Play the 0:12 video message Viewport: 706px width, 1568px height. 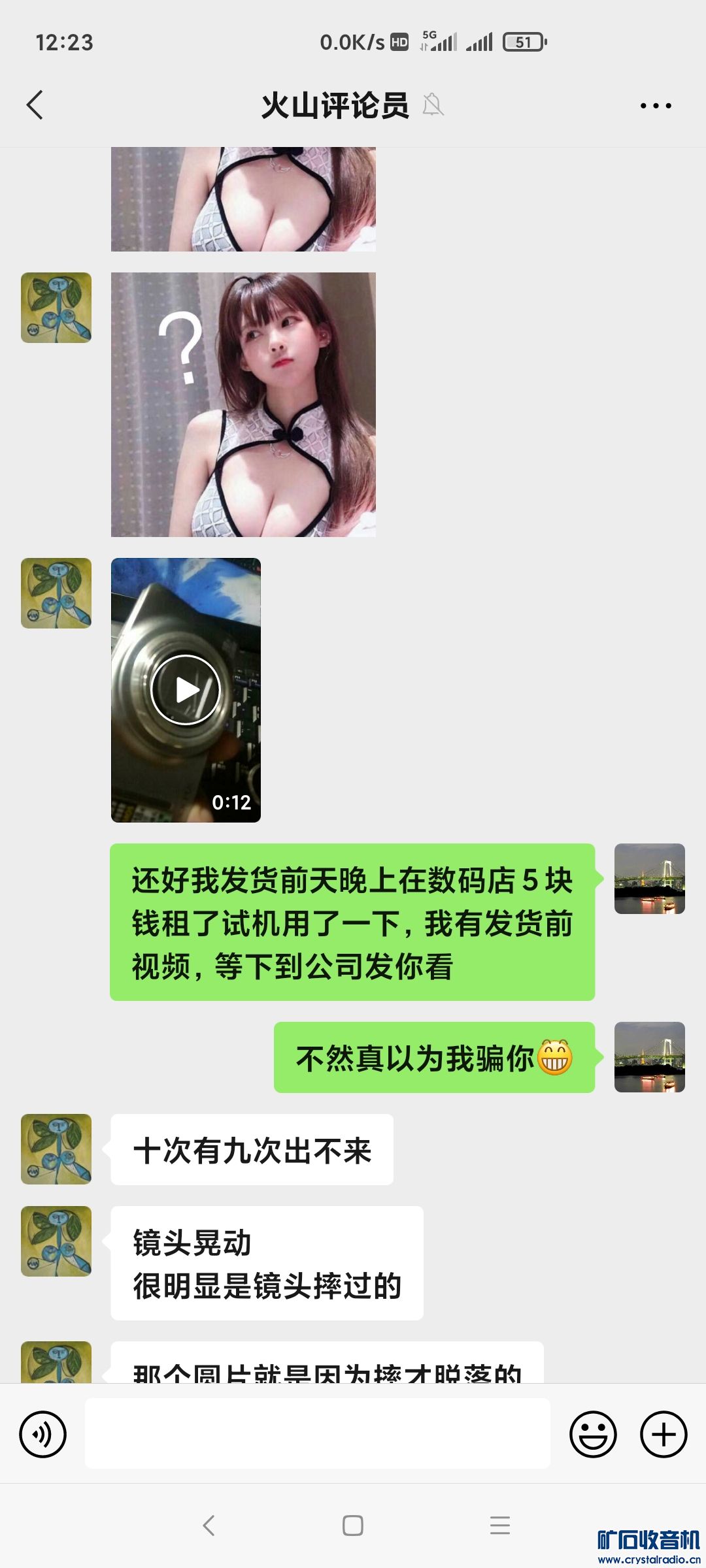[x=186, y=690]
